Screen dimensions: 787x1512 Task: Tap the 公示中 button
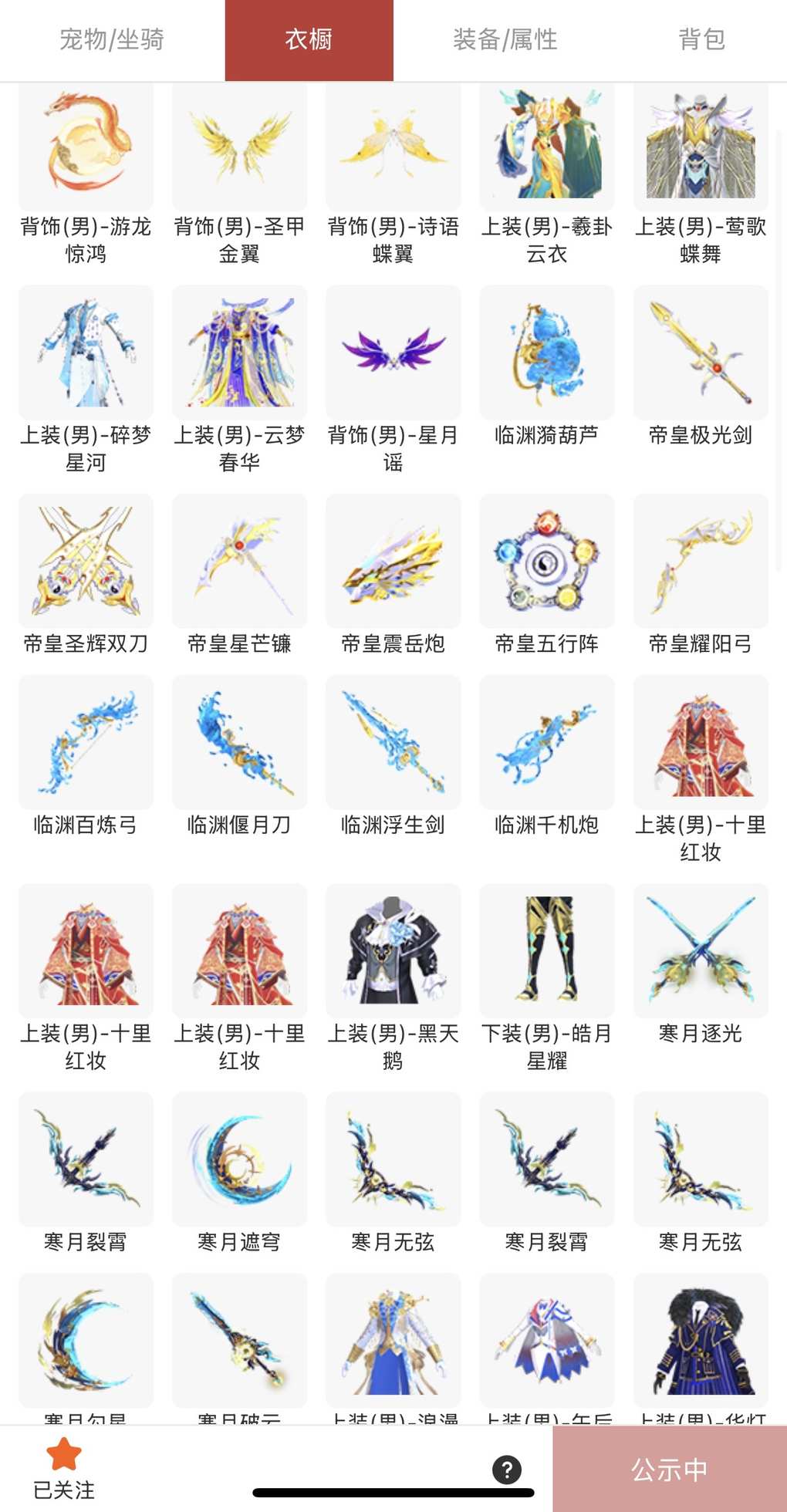coord(669,1469)
